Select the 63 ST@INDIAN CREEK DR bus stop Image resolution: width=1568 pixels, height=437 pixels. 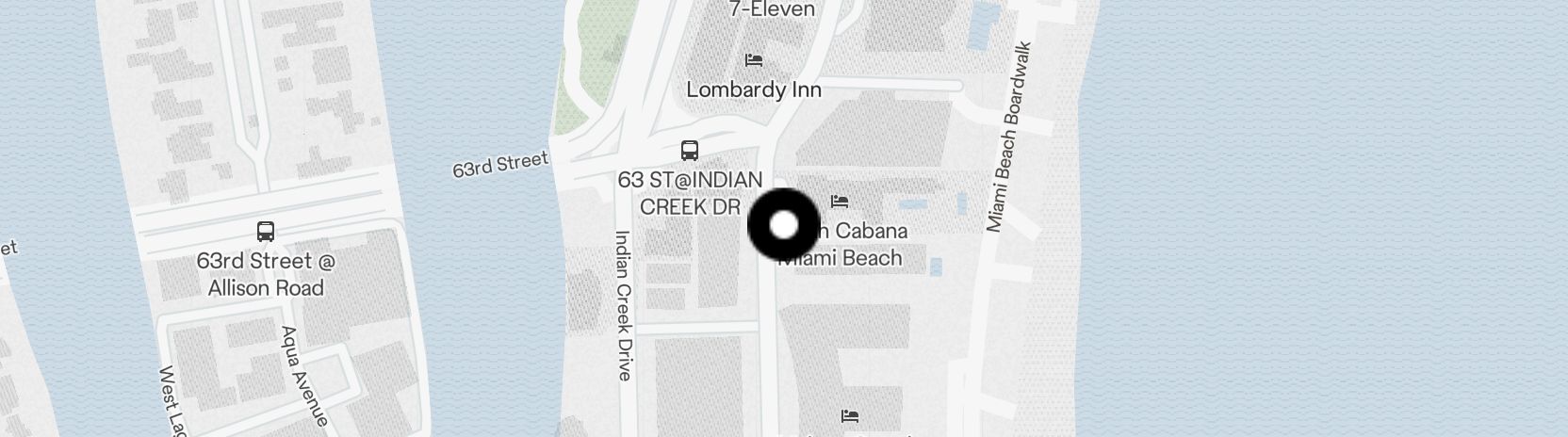click(690, 151)
